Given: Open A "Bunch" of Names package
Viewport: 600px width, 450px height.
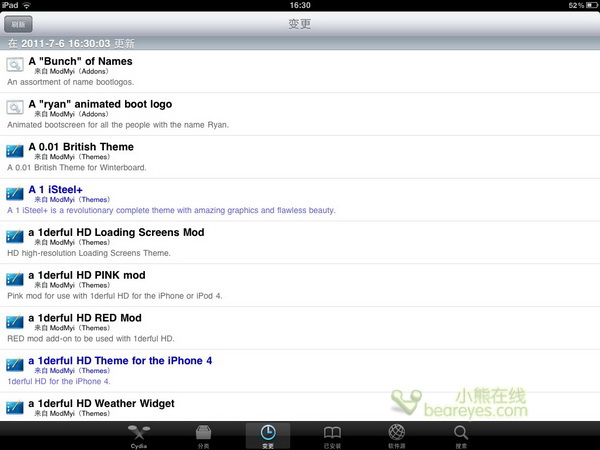Looking at the screenshot, I should point(300,72).
